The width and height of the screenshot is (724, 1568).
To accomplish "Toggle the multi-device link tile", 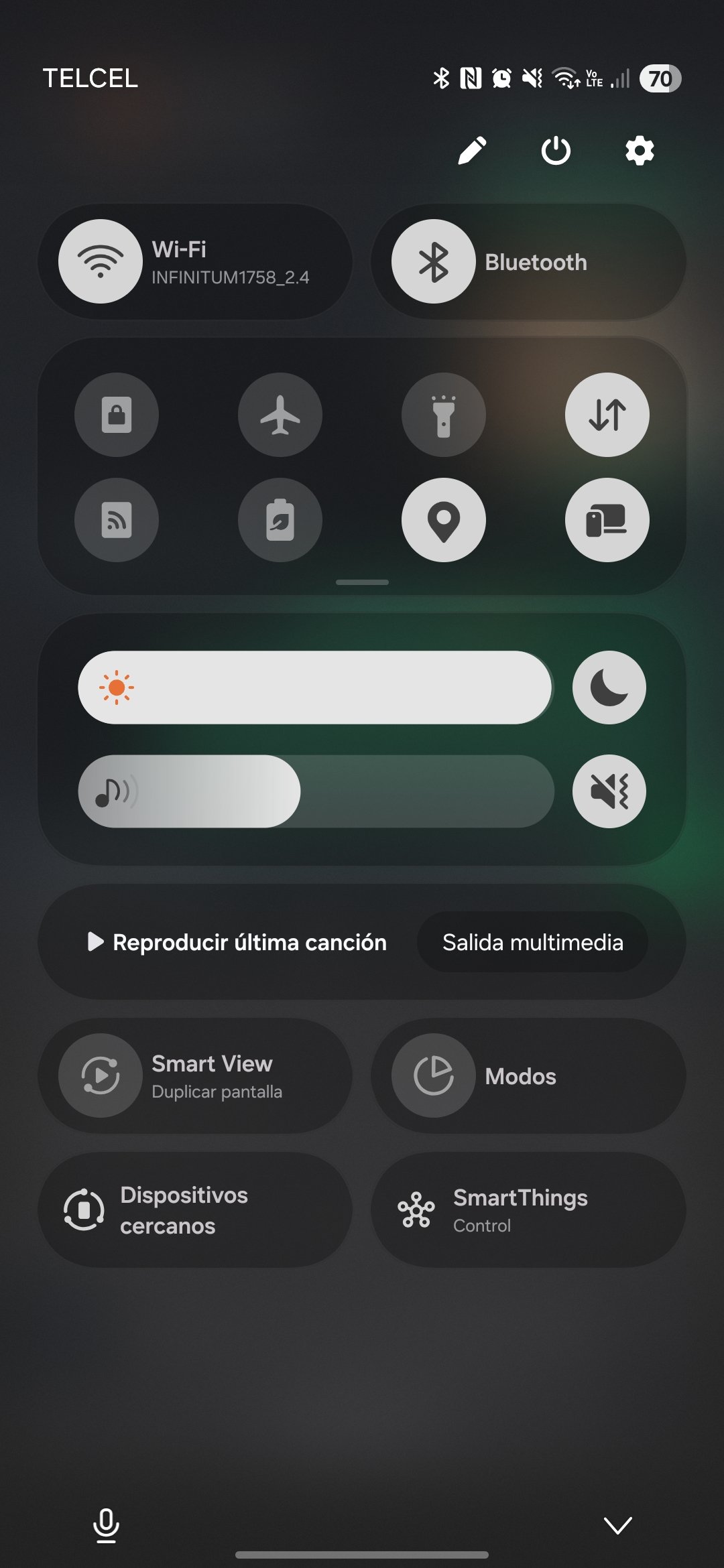I will (x=607, y=520).
